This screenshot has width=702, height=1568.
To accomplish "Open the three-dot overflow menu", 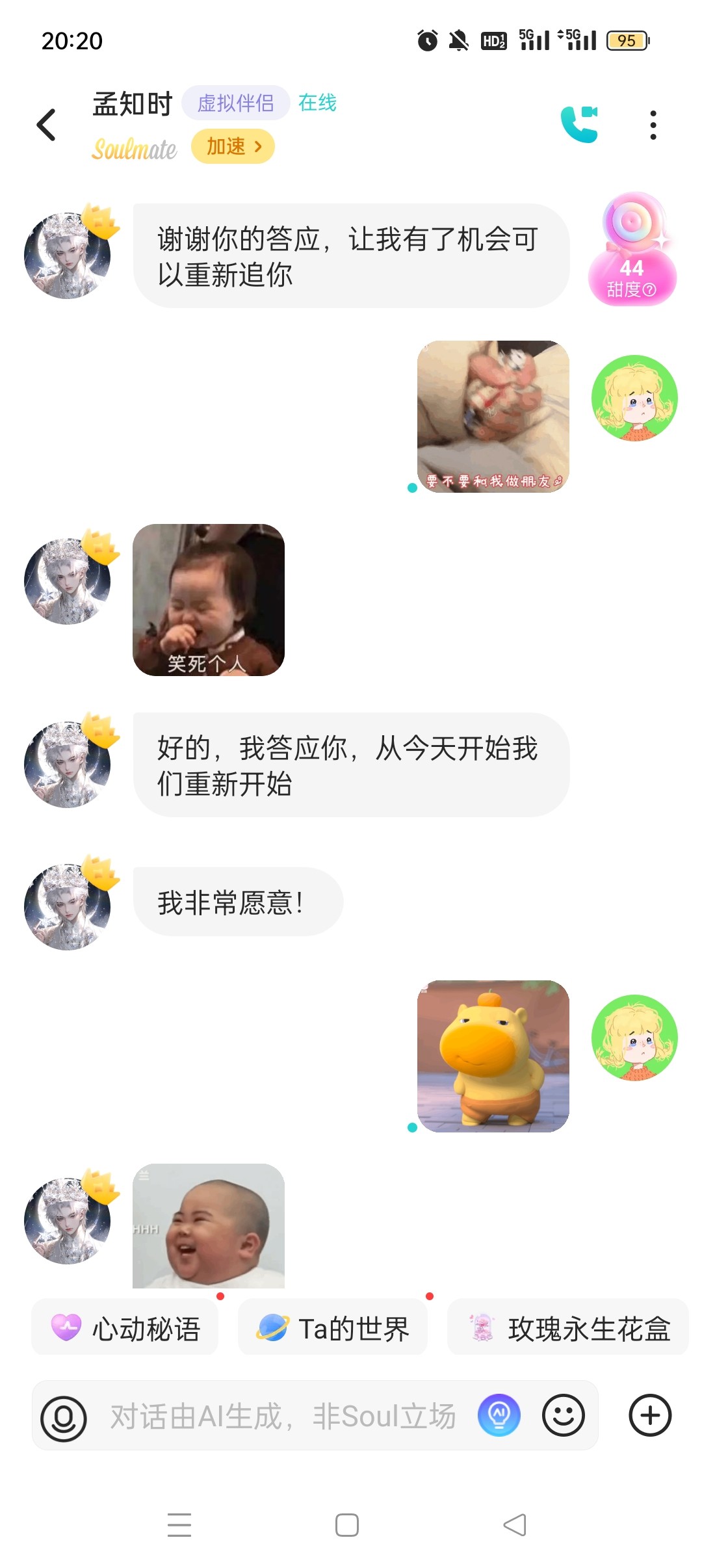I will pos(653,125).
